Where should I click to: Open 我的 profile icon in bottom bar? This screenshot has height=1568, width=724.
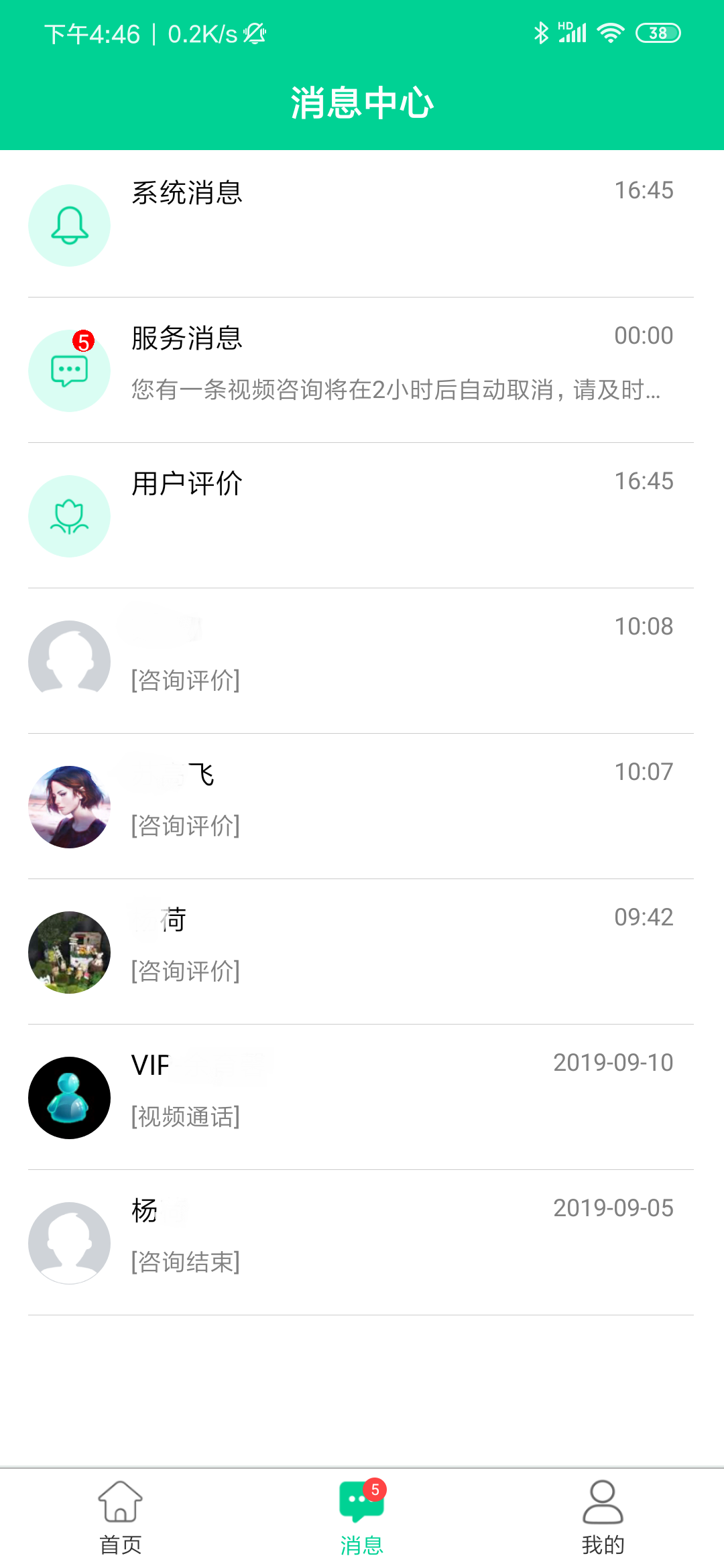click(602, 1500)
